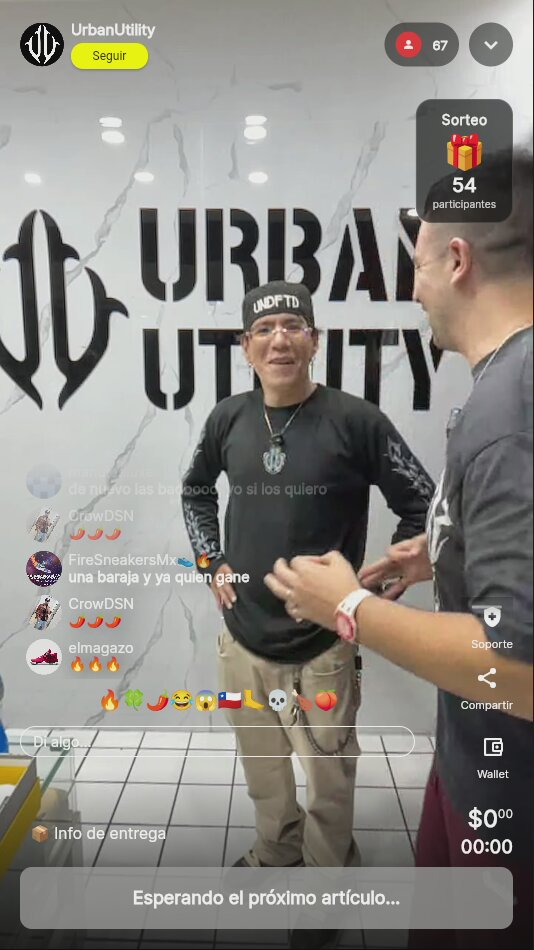Send the four-leaf clover emoji reaction
Screen dimensions: 534x950
(x=133, y=700)
